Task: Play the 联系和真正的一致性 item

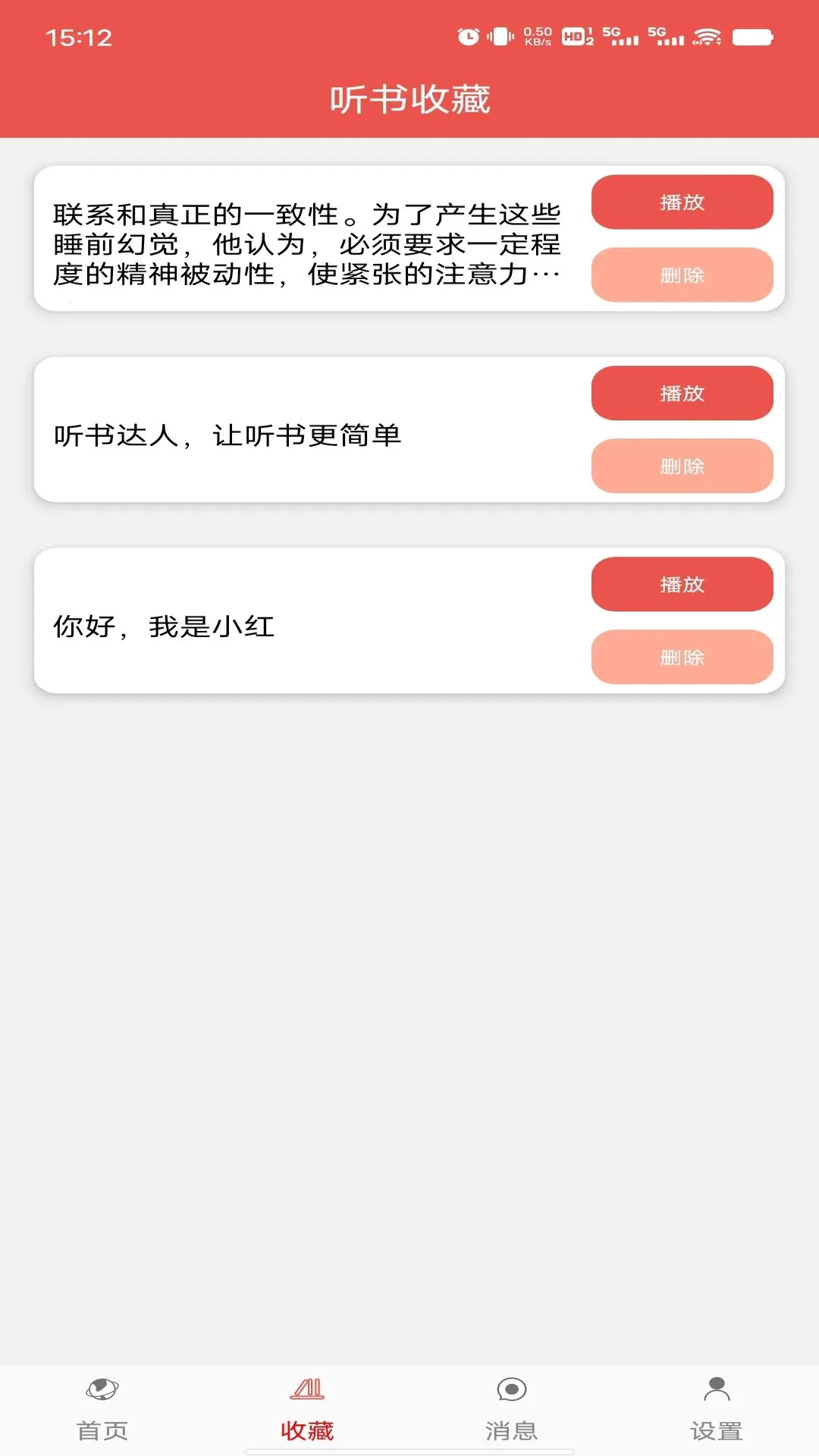Action: coord(681,201)
